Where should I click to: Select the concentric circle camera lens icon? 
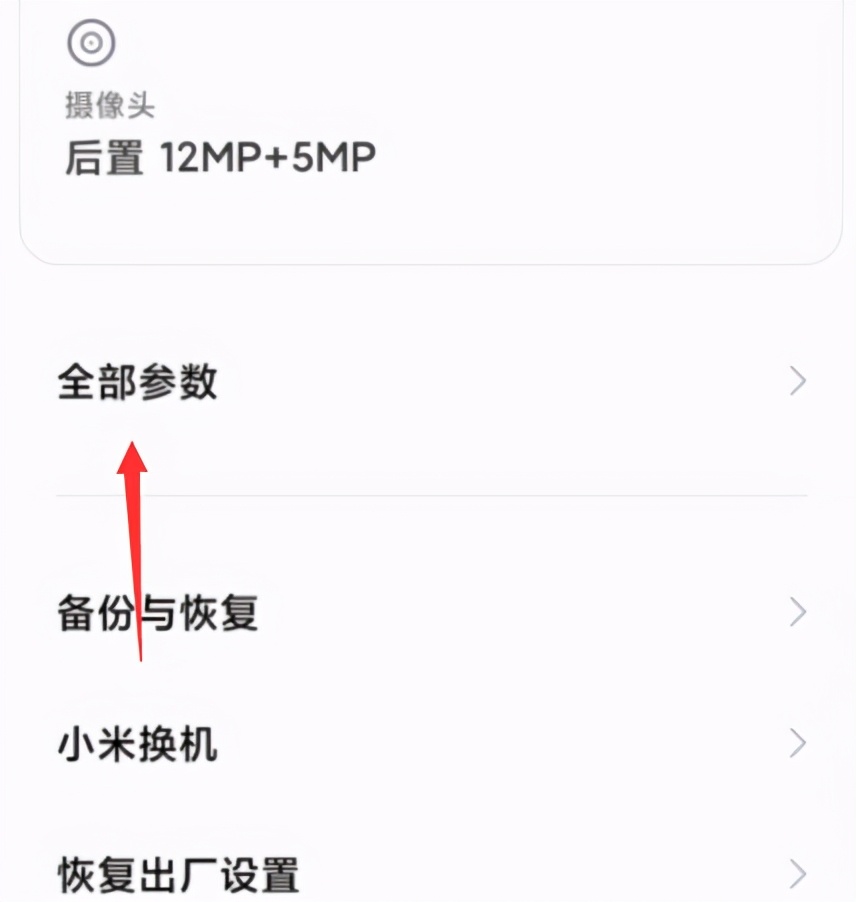(x=92, y=44)
